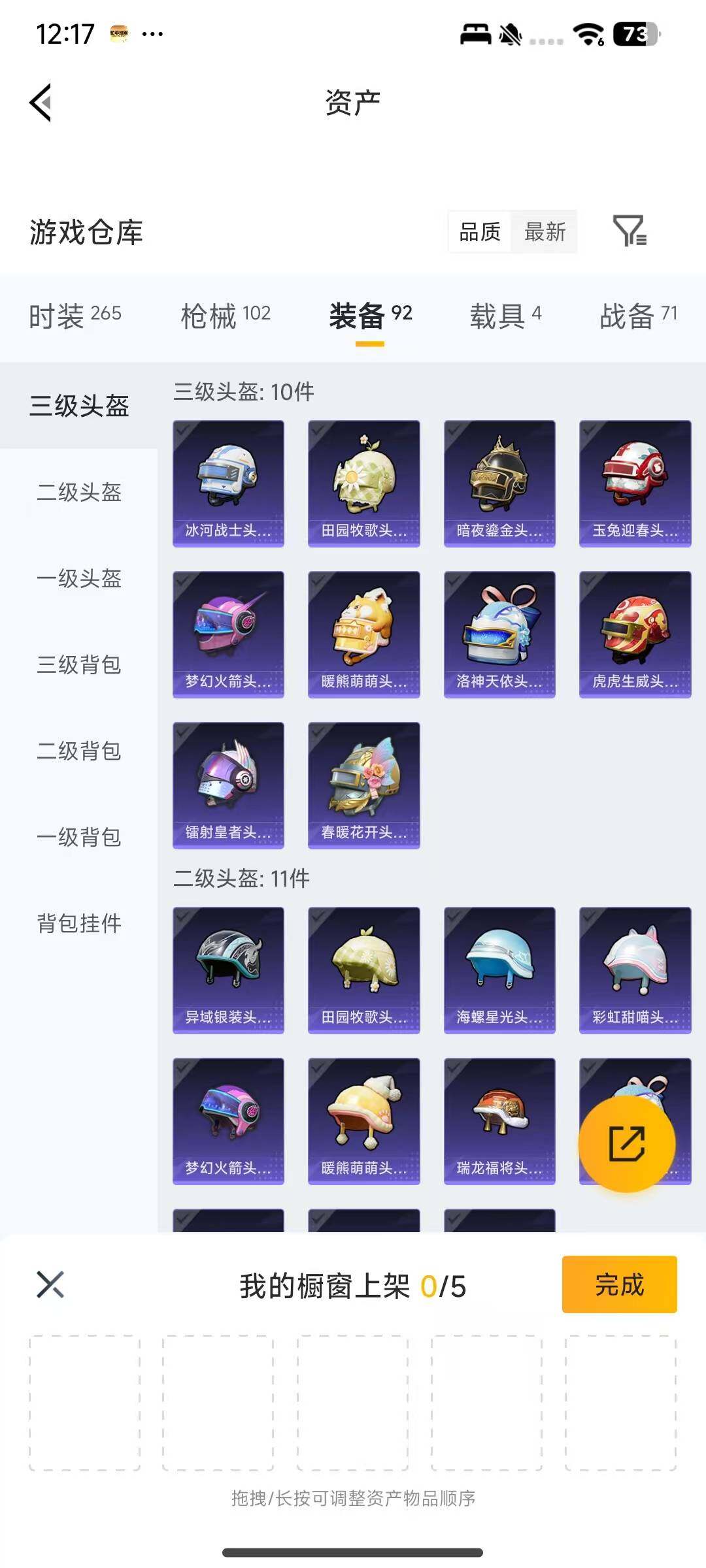
Task: Toggle sorting to 品质 quality mode
Action: 480,233
